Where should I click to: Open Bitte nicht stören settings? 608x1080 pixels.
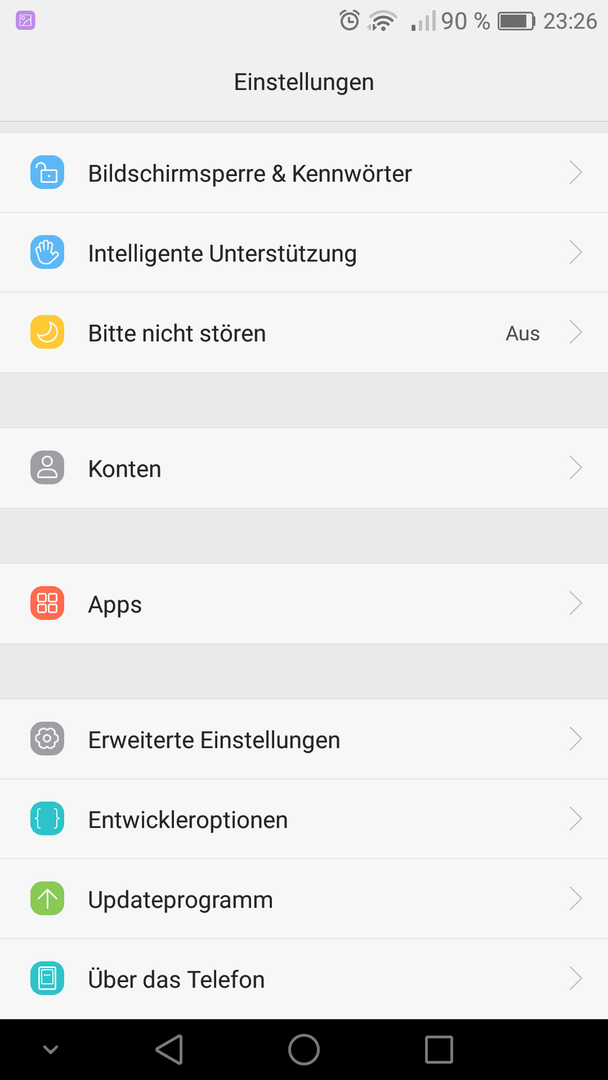(304, 333)
